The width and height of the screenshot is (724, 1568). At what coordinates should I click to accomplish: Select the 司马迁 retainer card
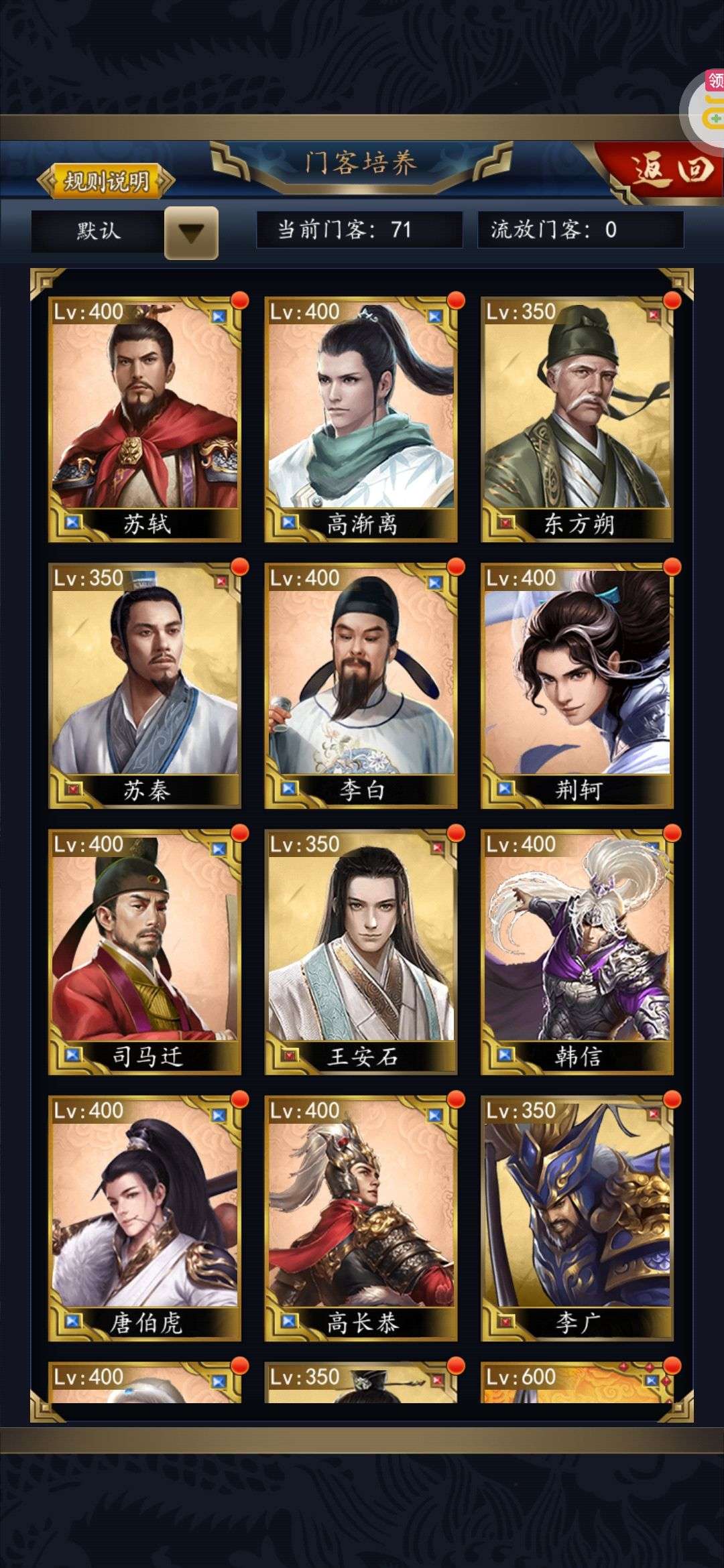pyautogui.click(x=145, y=952)
